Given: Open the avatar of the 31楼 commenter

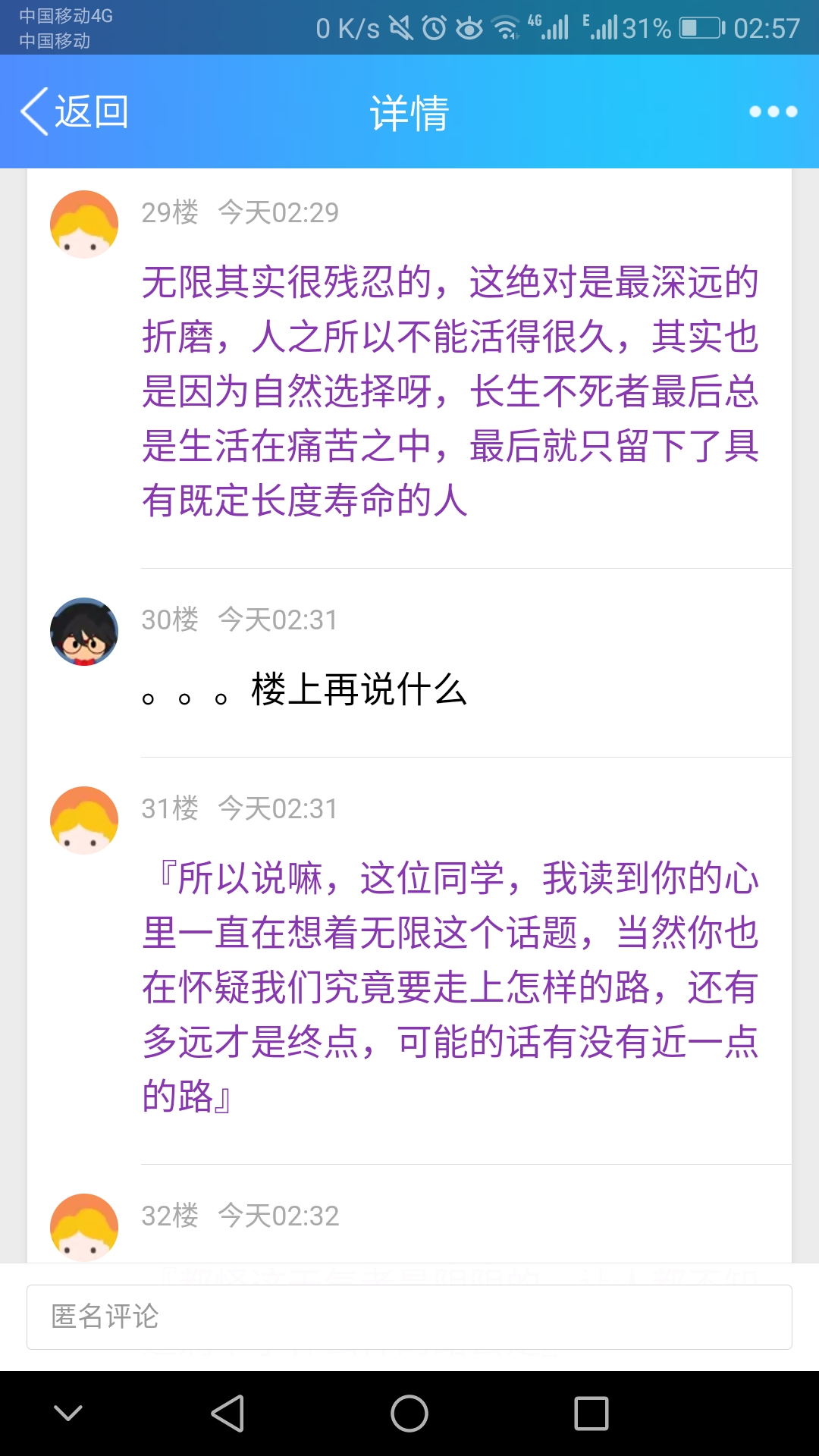Looking at the screenshot, I should click(x=84, y=821).
